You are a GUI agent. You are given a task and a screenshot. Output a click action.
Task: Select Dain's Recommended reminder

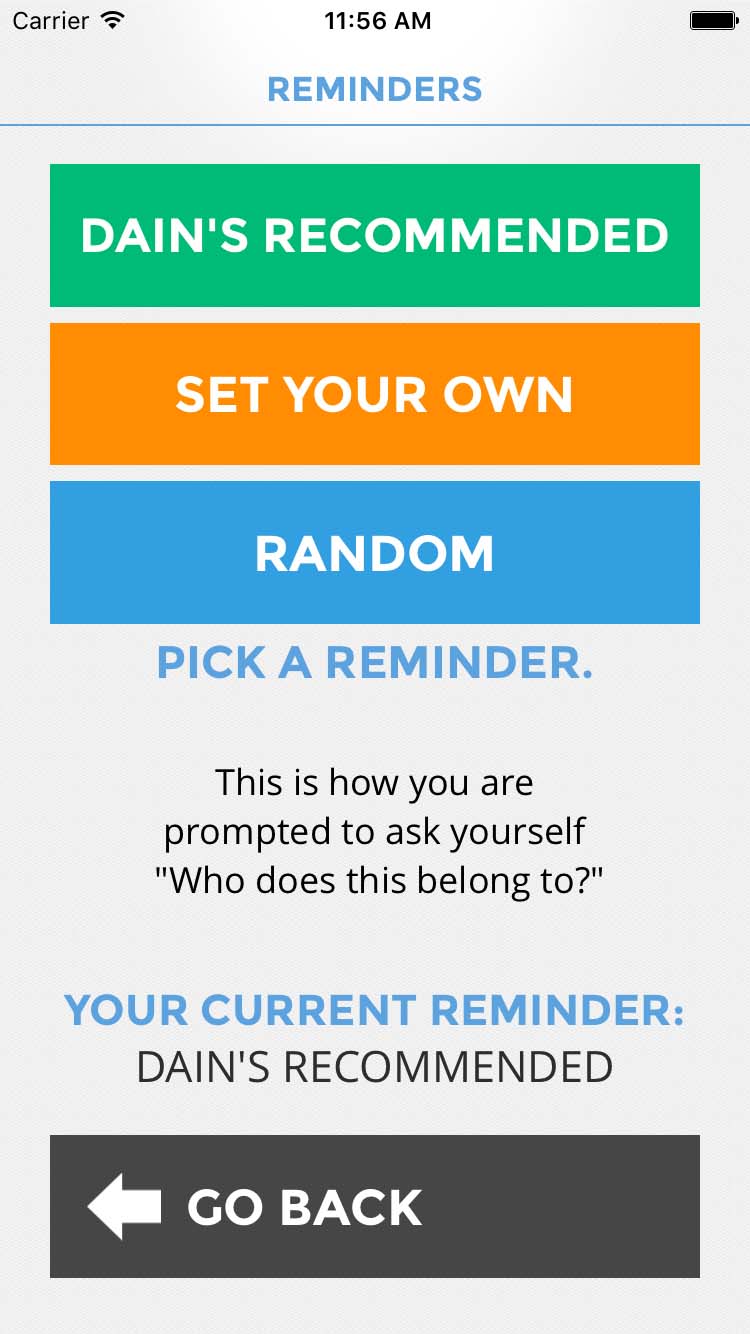[374, 235]
